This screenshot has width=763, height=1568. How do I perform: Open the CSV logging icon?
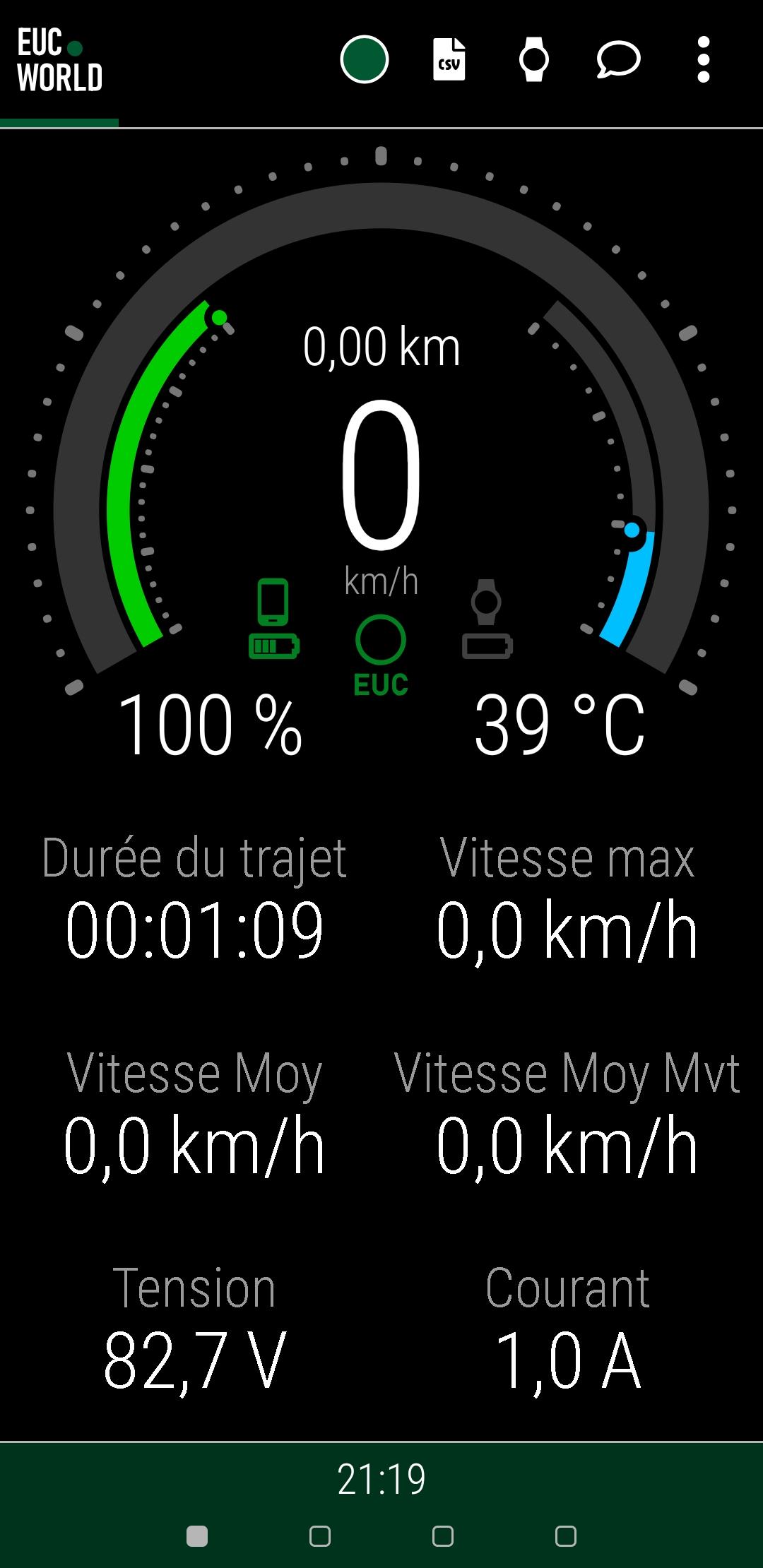(449, 59)
